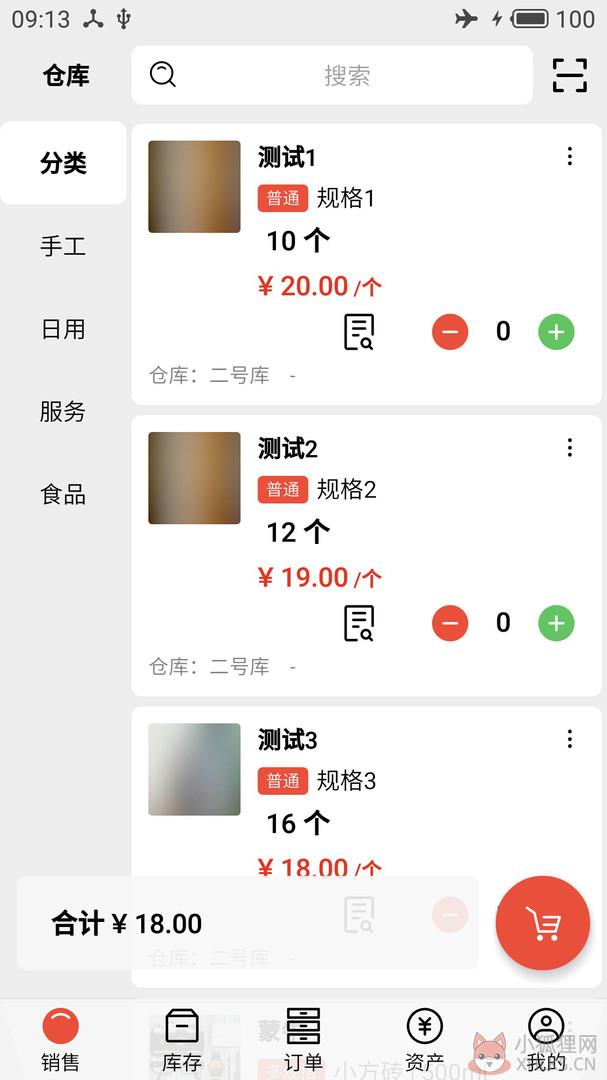Switch to the 库存 tab
The height and width of the screenshot is (1080, 607).
tap(182, 1040)
